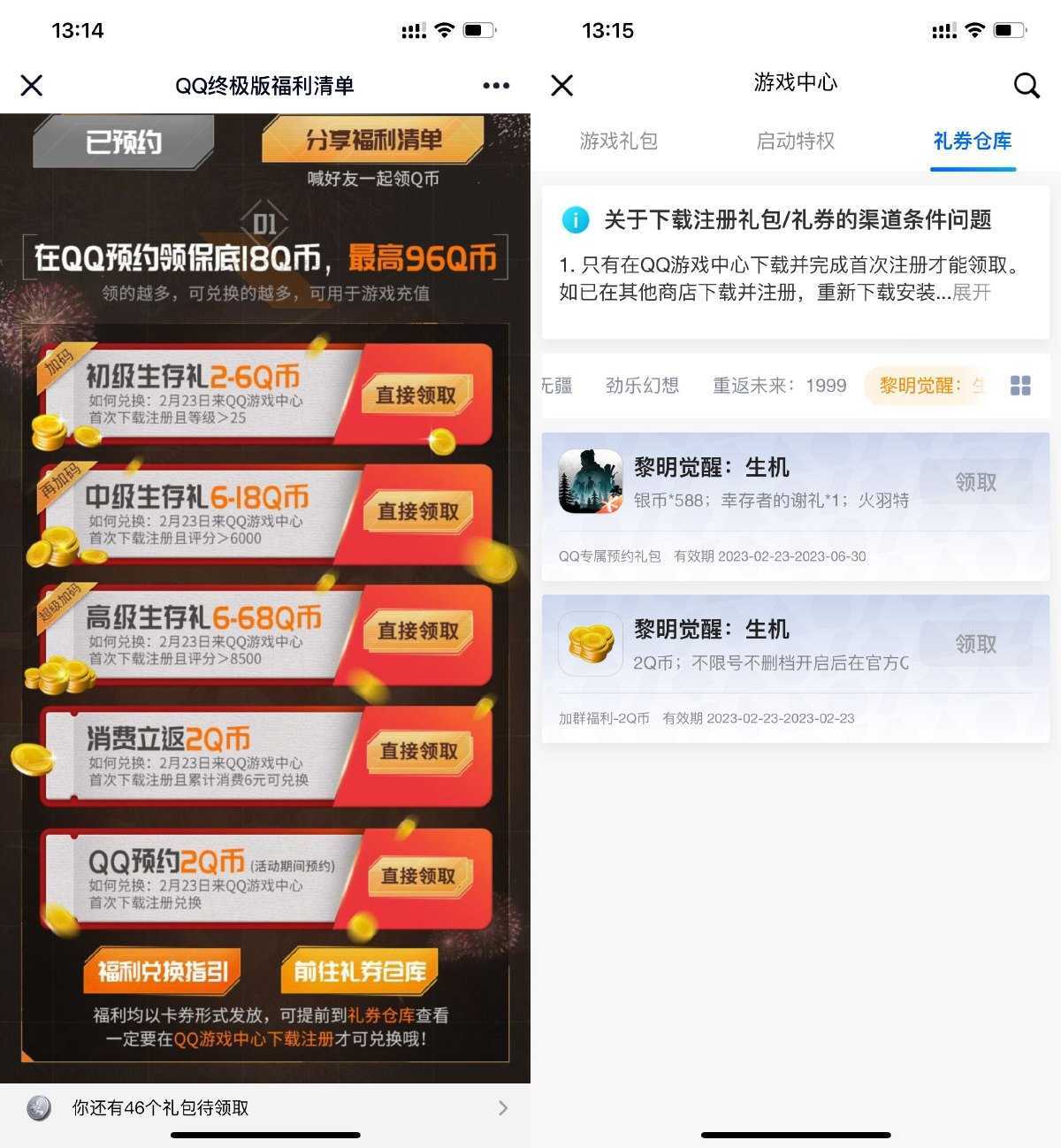Switch to the 启动特权 tab

coord(794,142)
